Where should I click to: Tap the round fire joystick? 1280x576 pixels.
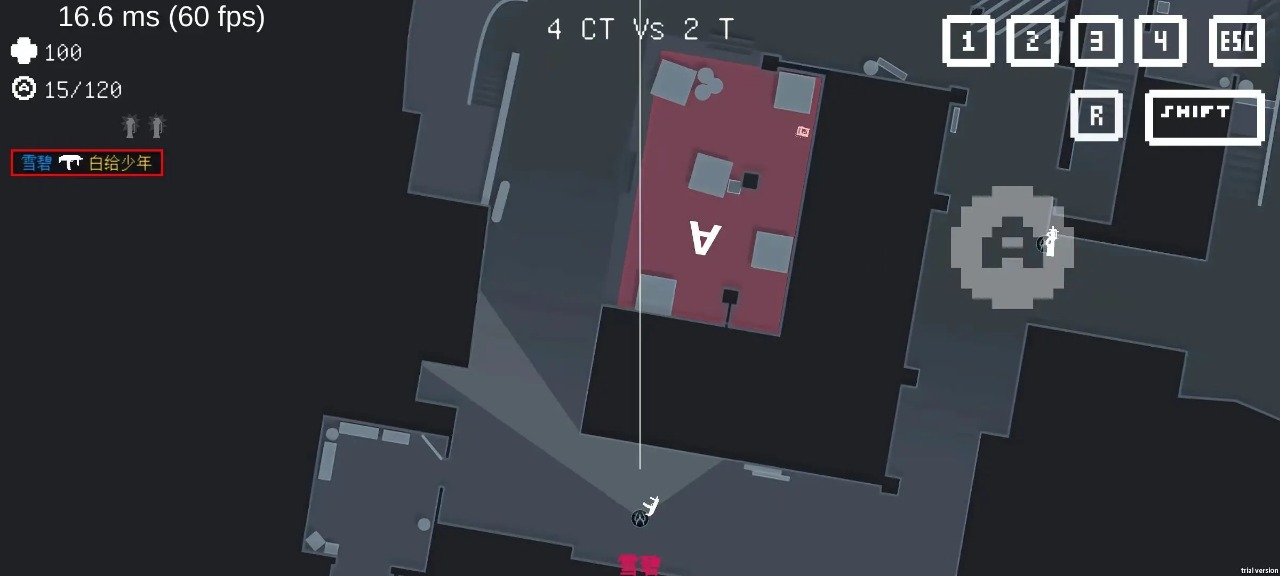click(x=1011, y=246)
